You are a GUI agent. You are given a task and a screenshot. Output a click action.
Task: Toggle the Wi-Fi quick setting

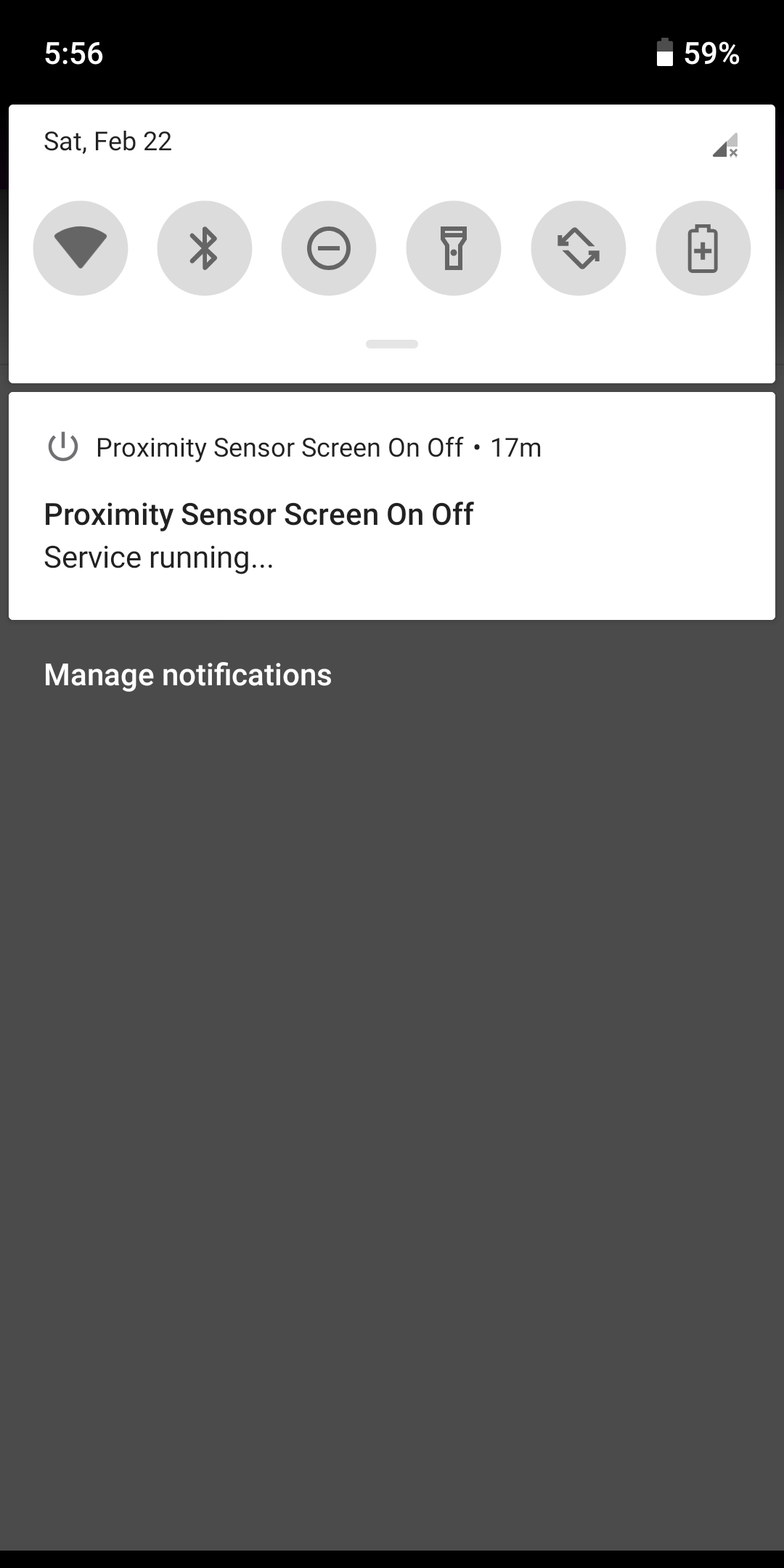[x=81, y=248]
